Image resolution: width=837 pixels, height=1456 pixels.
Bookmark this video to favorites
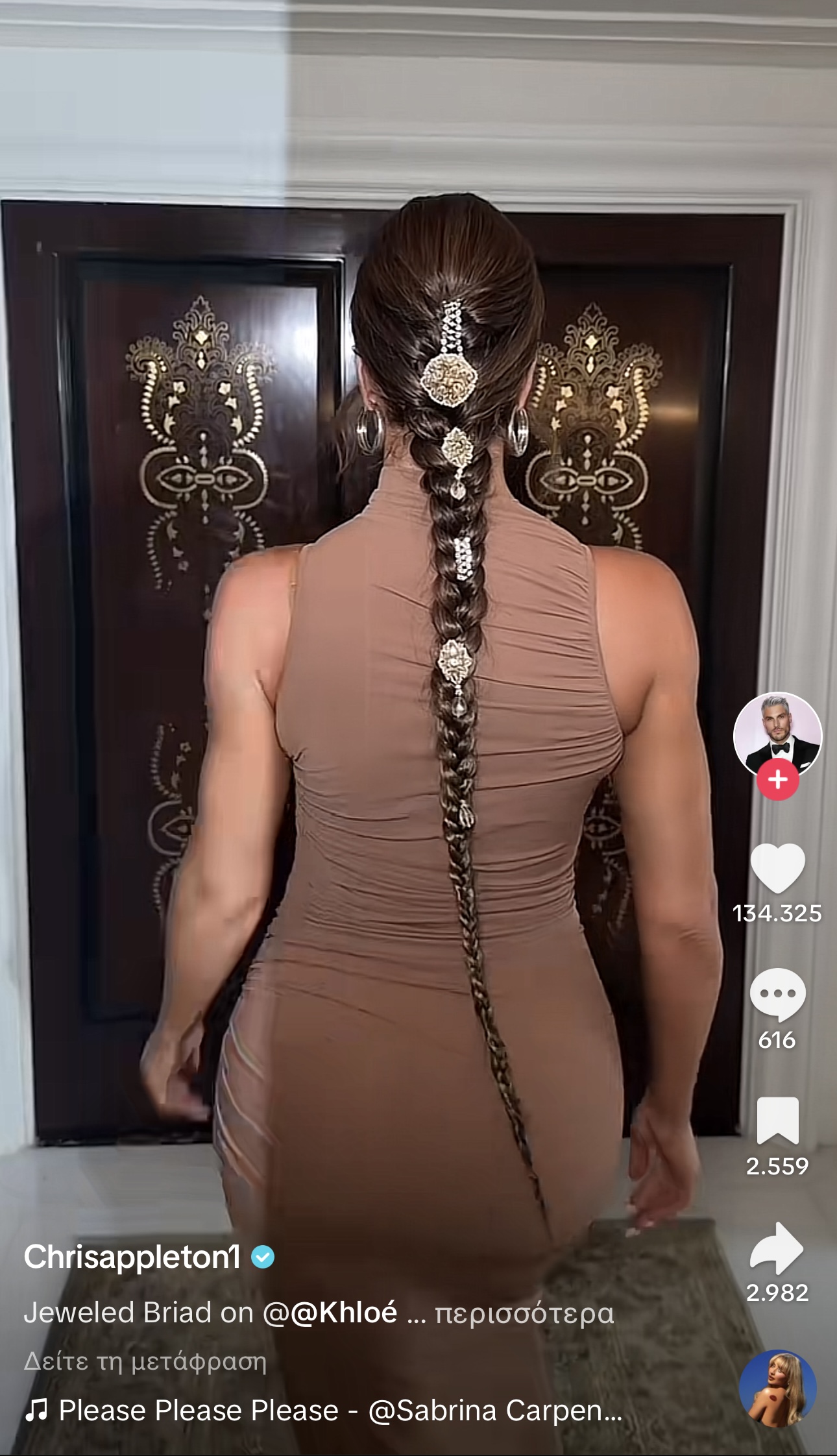click(x=777, y=1121)
